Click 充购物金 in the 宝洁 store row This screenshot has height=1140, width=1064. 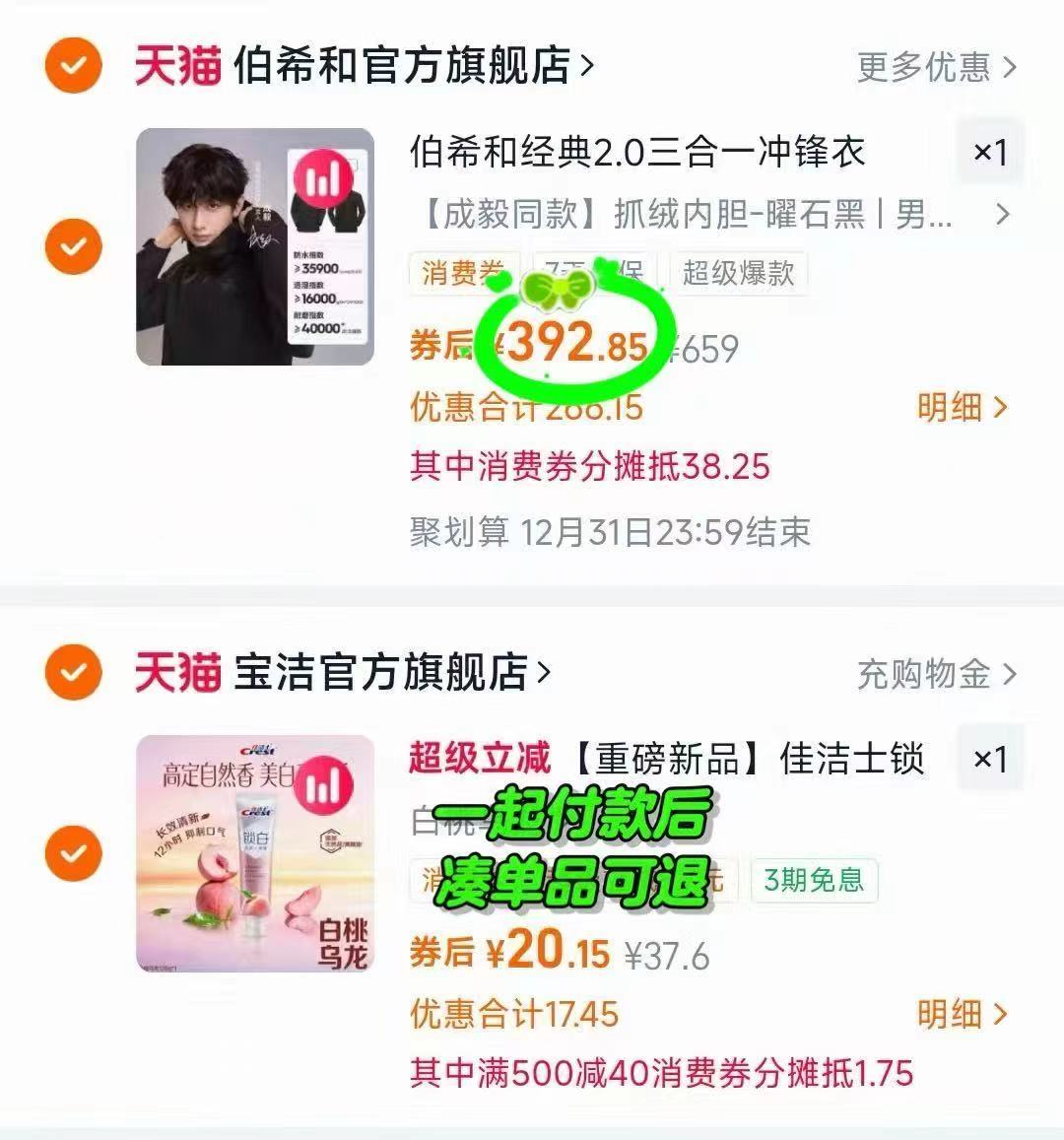pos(931,674)
